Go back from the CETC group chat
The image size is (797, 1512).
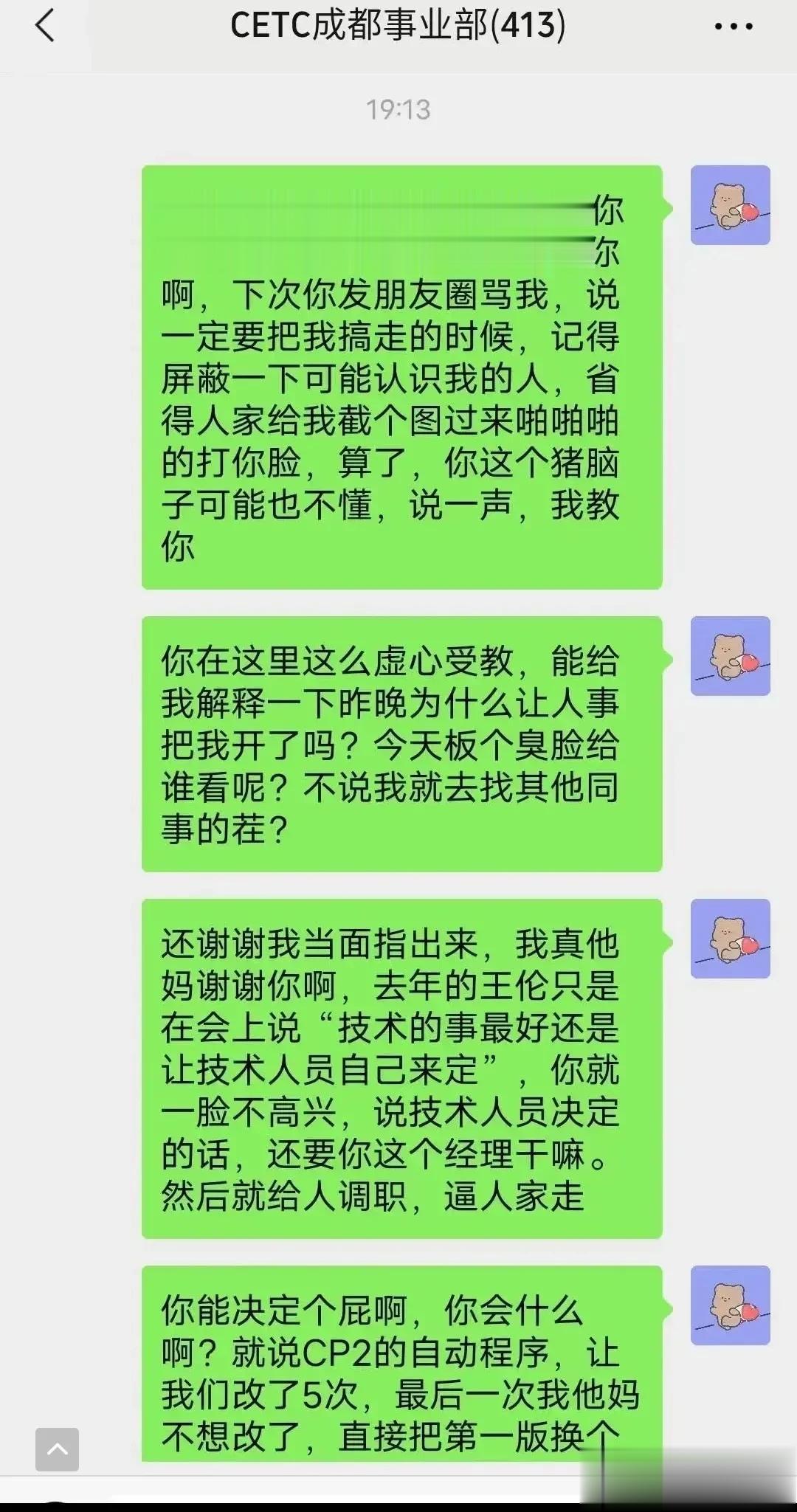pyautogui.click(x=46, y=27)
